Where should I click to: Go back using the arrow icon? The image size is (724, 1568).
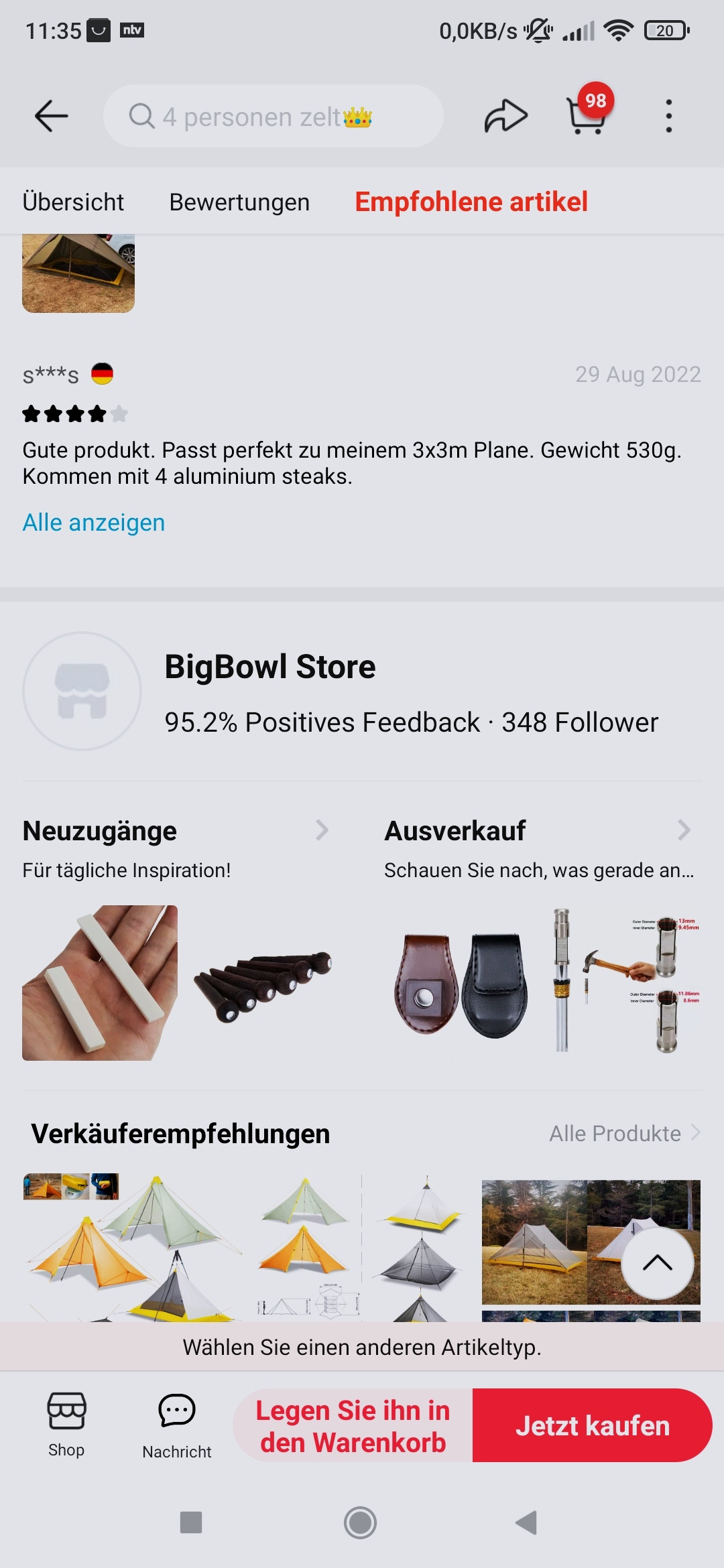point(51,117)
